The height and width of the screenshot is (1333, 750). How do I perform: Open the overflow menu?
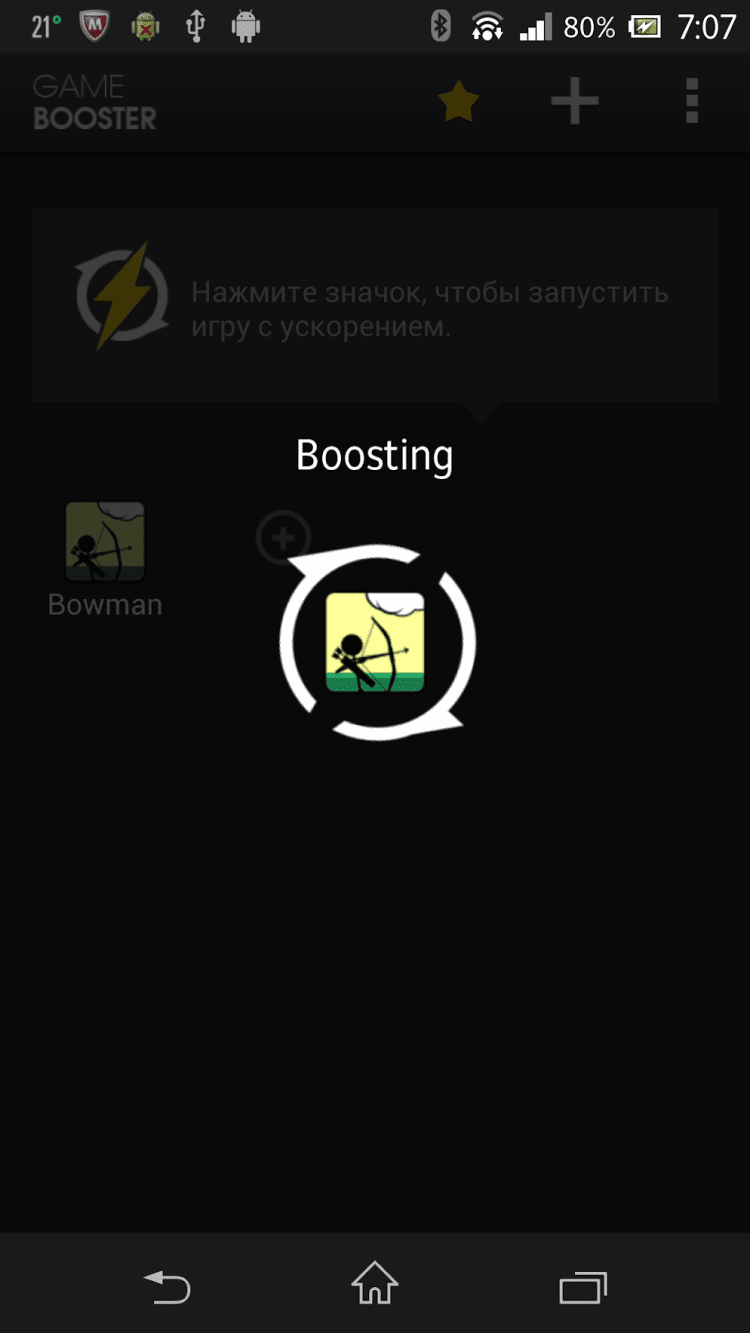pos(691,102)
